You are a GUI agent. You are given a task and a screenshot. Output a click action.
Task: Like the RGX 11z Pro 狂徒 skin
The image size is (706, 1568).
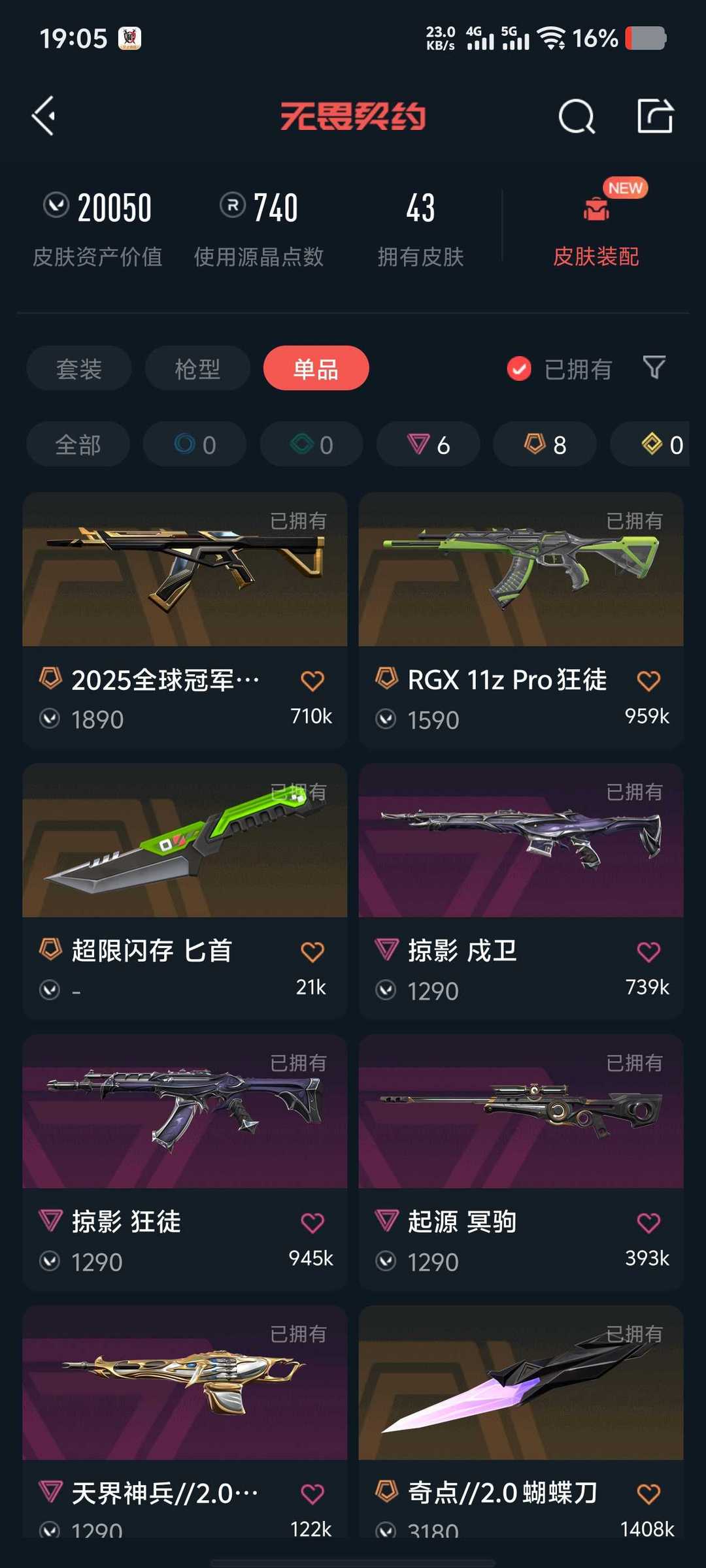coord(648,681)
